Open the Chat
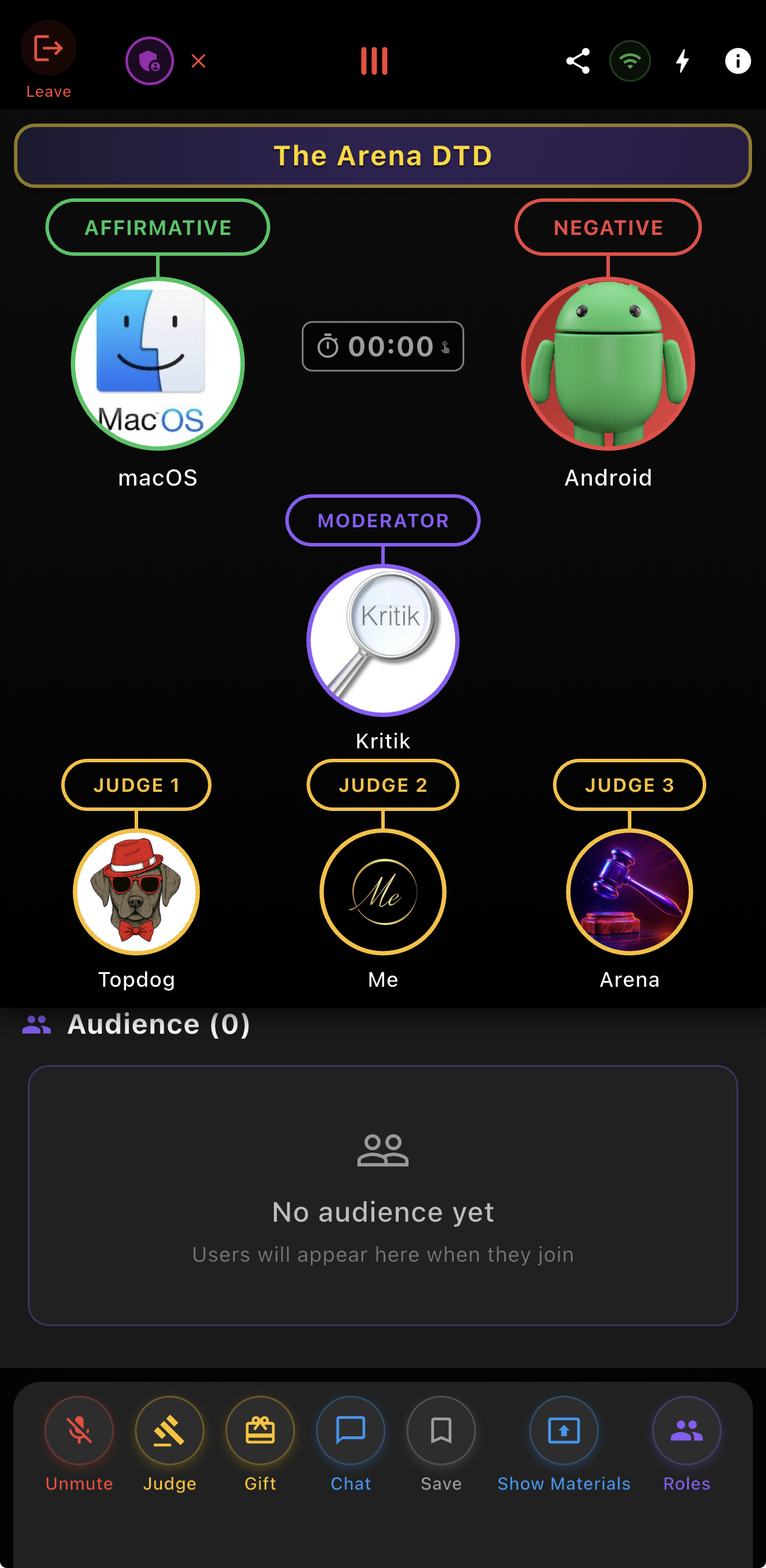This screenshot has height=1568, width=766. click(x=351, y=1431)
